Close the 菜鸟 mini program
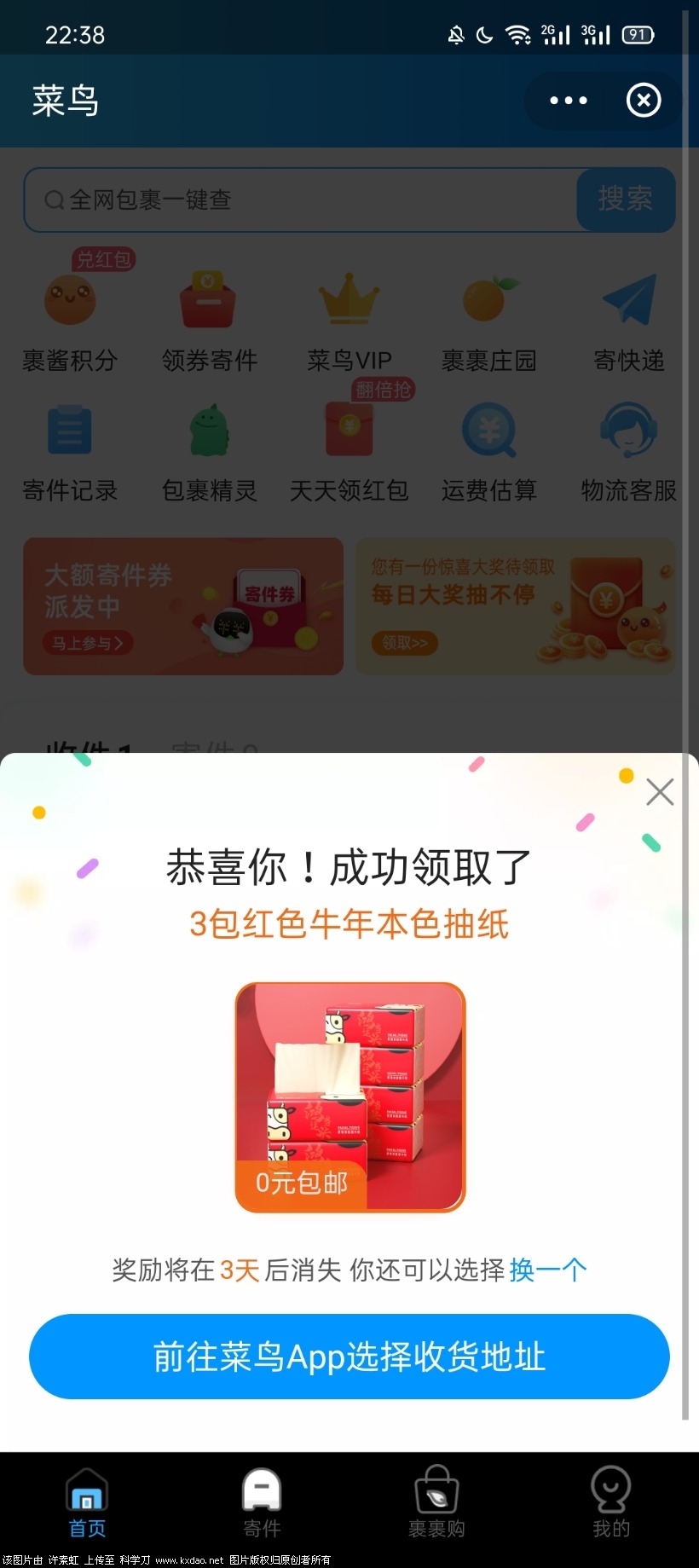This screenshot has height=1568, width=699. pos(644,101)
